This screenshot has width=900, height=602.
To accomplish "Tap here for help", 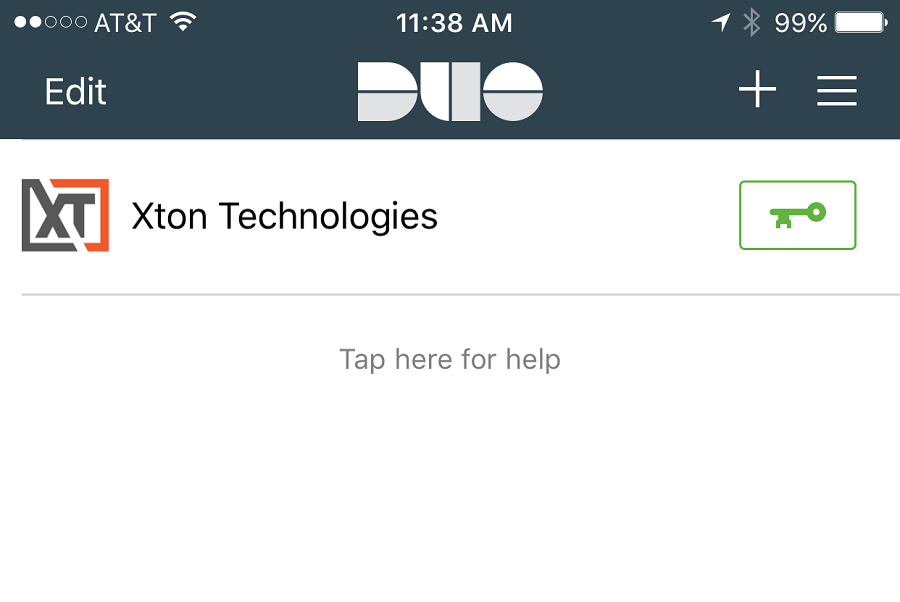I will pos(450,359).
